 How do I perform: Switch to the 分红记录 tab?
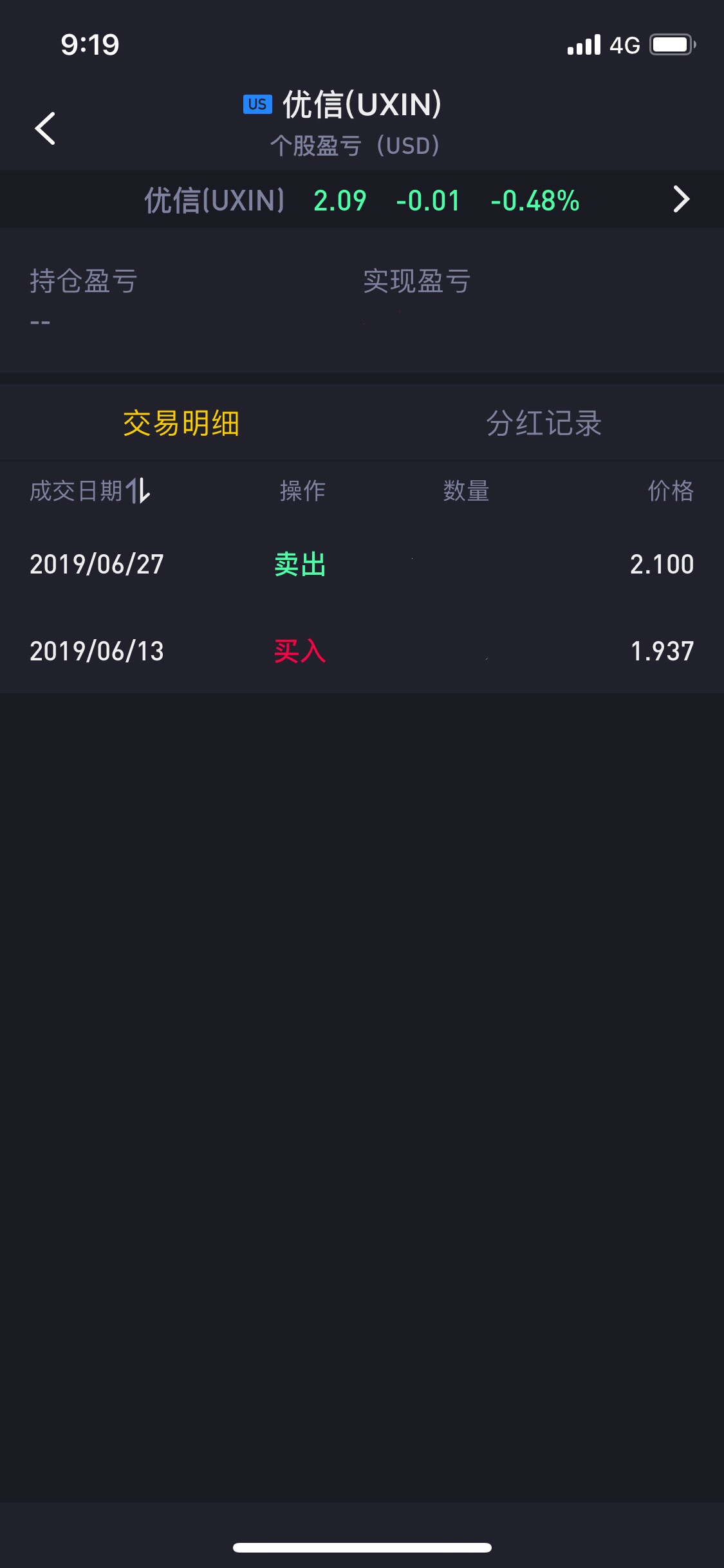point(543,424)
